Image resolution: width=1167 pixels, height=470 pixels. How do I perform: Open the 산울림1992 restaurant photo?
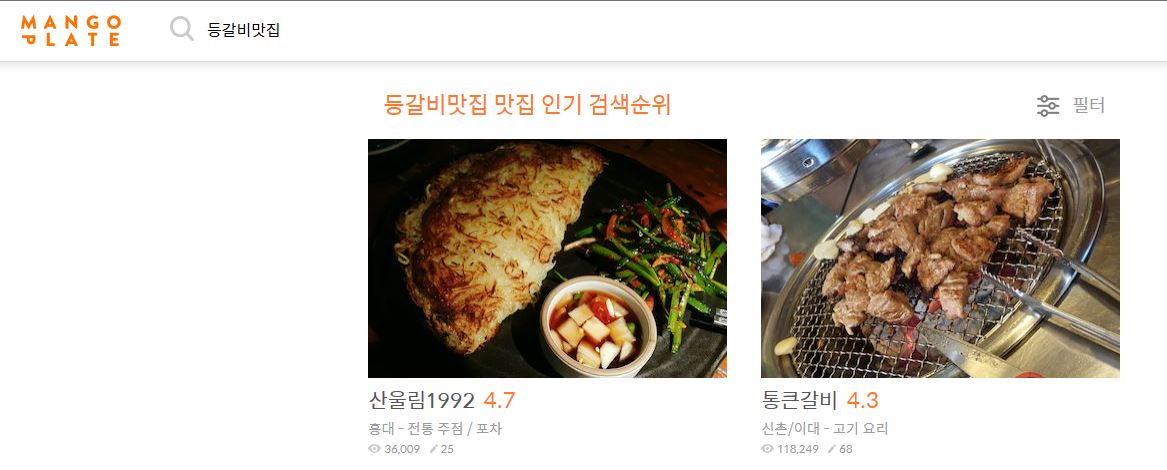[547, 258]
